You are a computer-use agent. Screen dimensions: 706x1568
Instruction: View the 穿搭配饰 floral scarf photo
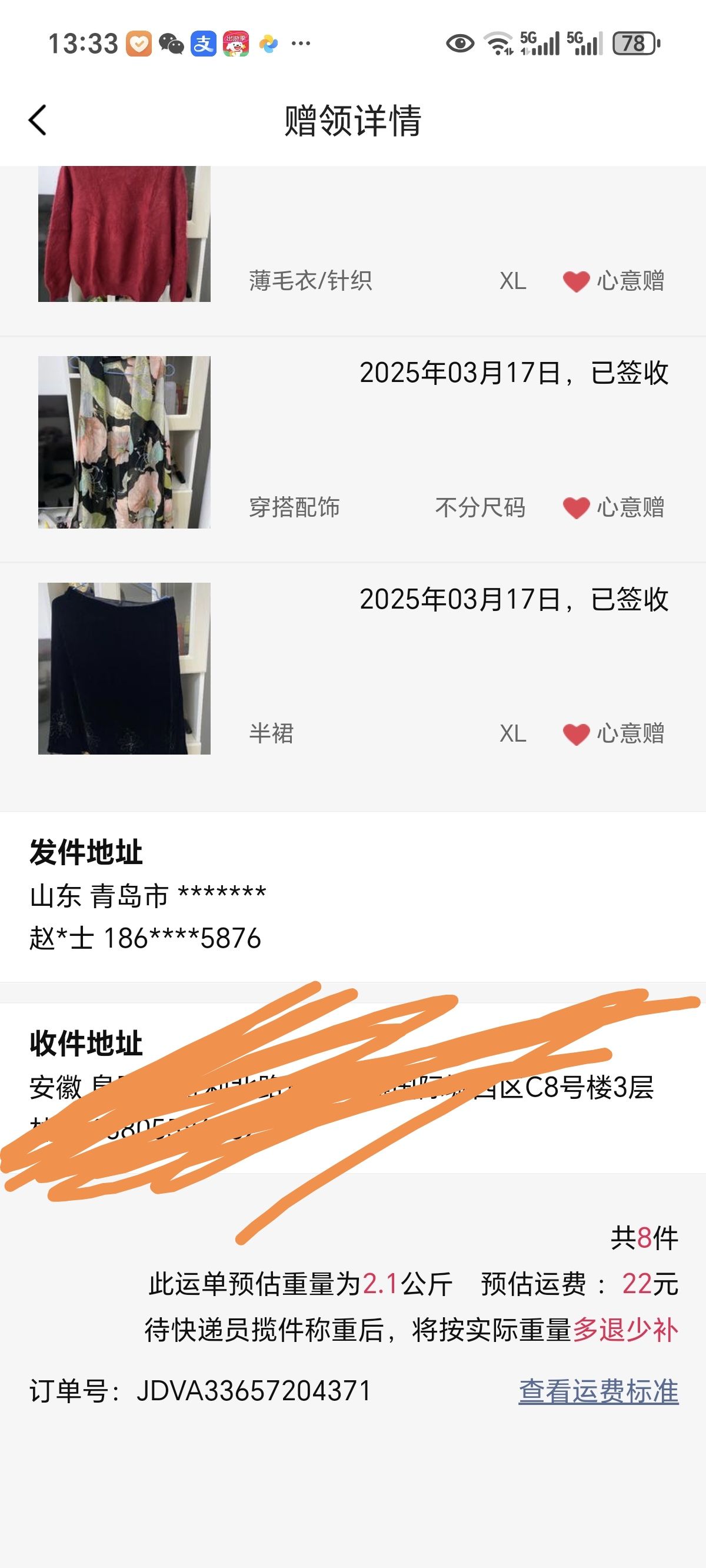(x=124, y=442)
